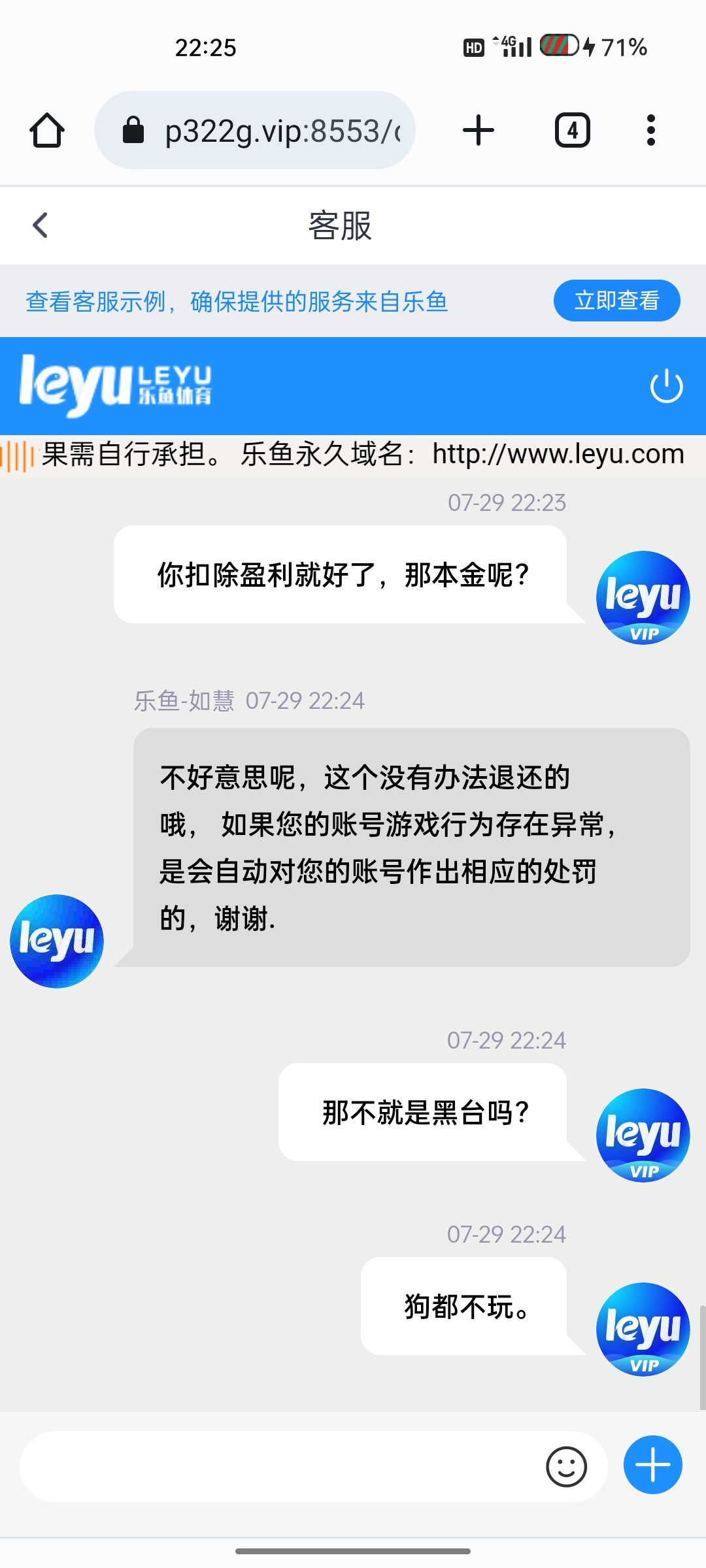Open a new browser tab with the plus icon
Image resolution: width=706 pixels, height=1568 pixels.
tap(478, 129)
